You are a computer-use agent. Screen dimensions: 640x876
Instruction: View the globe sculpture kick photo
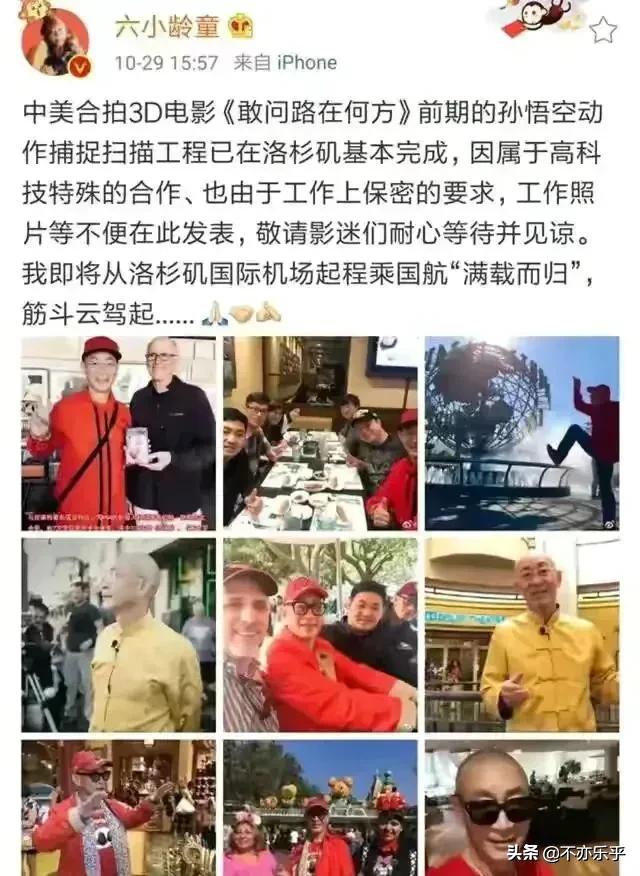pos(521,433)
